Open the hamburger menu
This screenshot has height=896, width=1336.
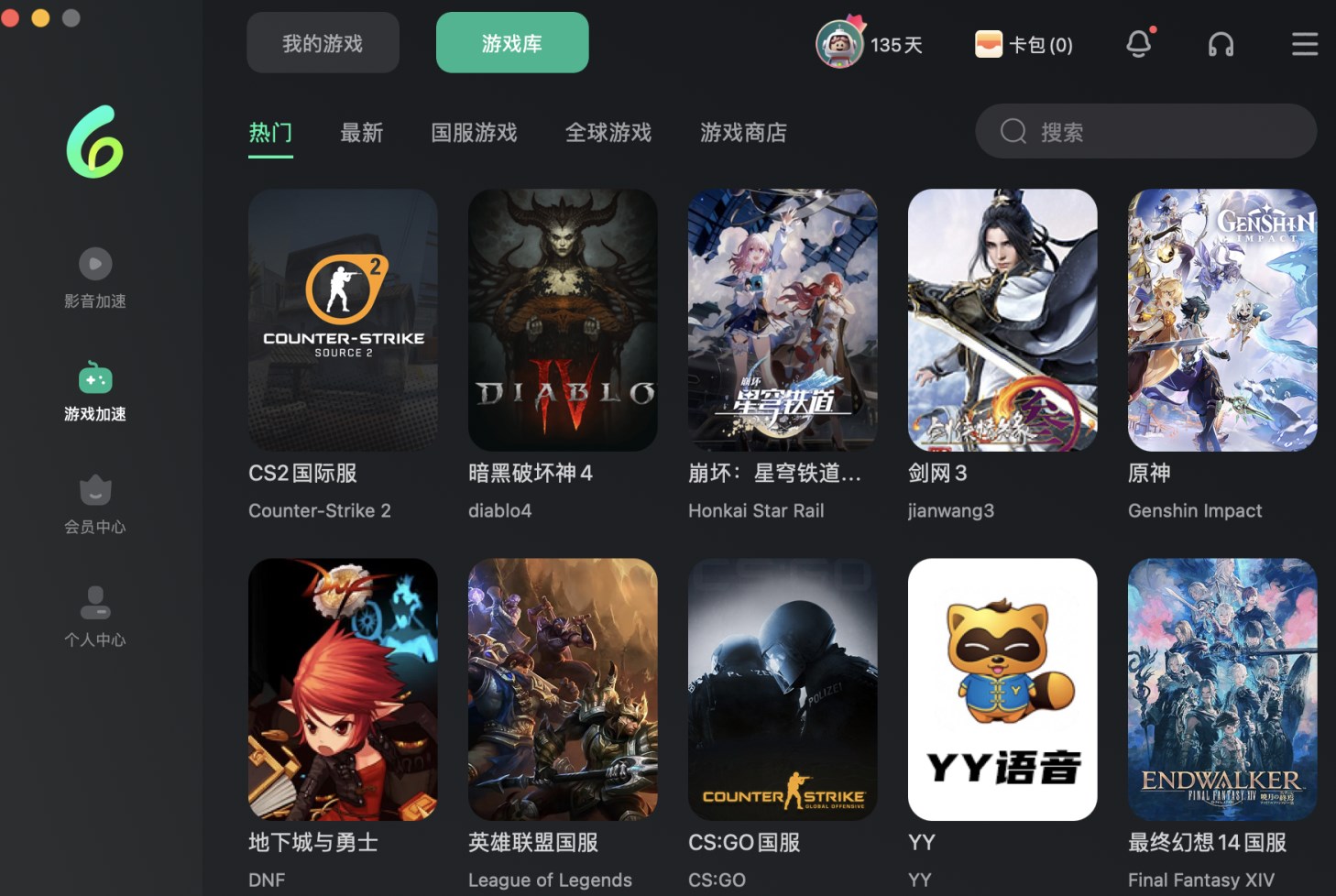1304,44
